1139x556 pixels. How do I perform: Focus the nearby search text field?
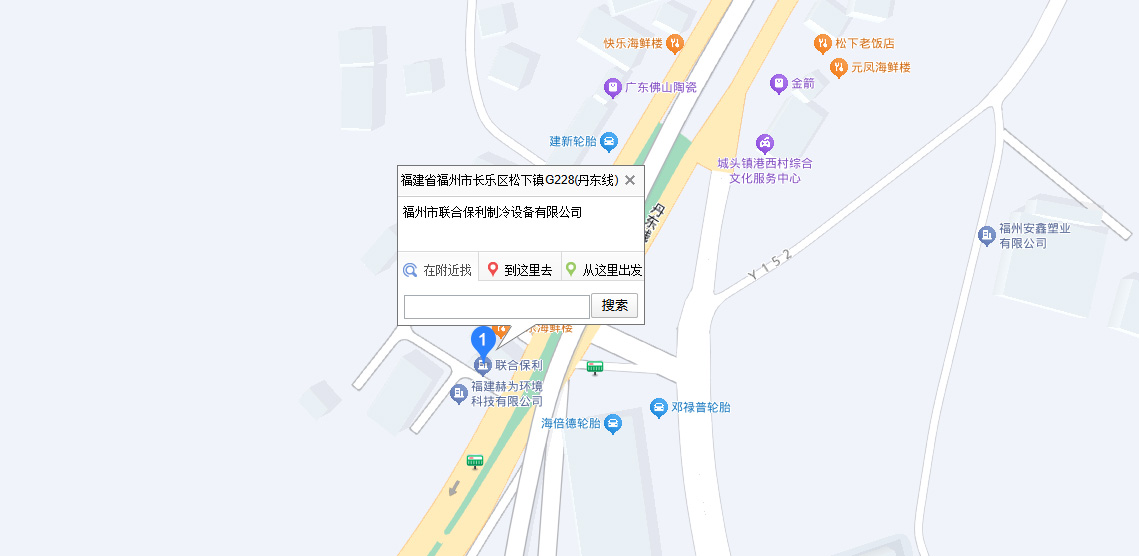pos(496,306)
